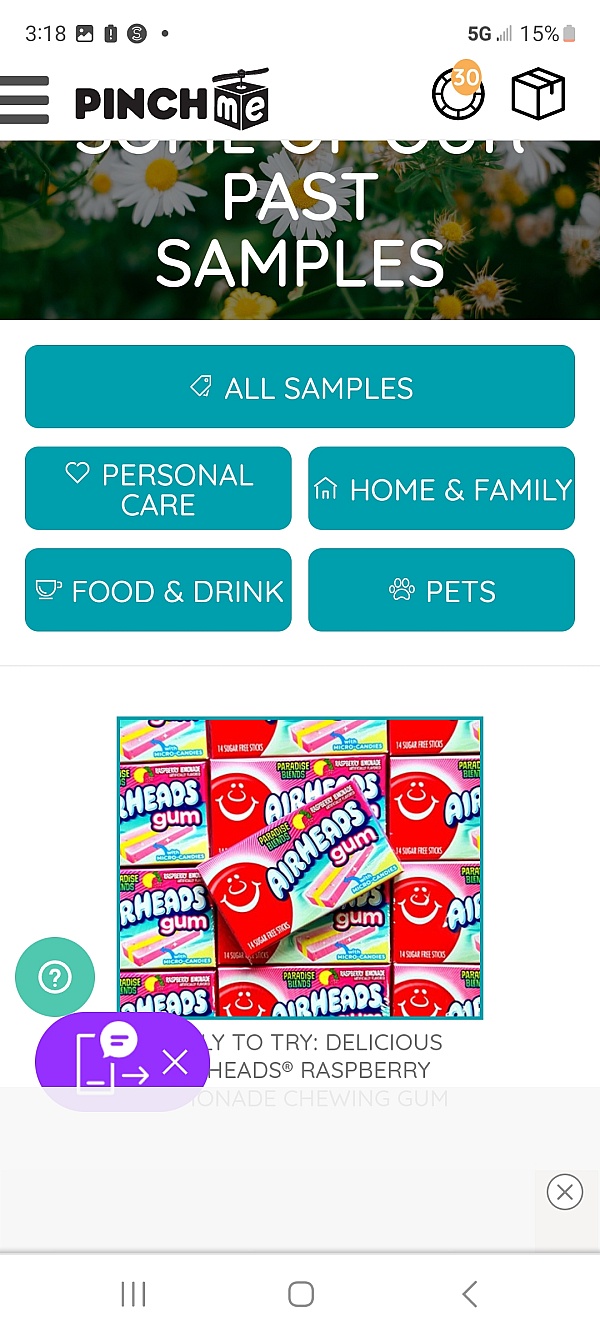This screenshot has width=600, height=1333.
Task: Open the sample box icon
Action: [x=538, y=95]
